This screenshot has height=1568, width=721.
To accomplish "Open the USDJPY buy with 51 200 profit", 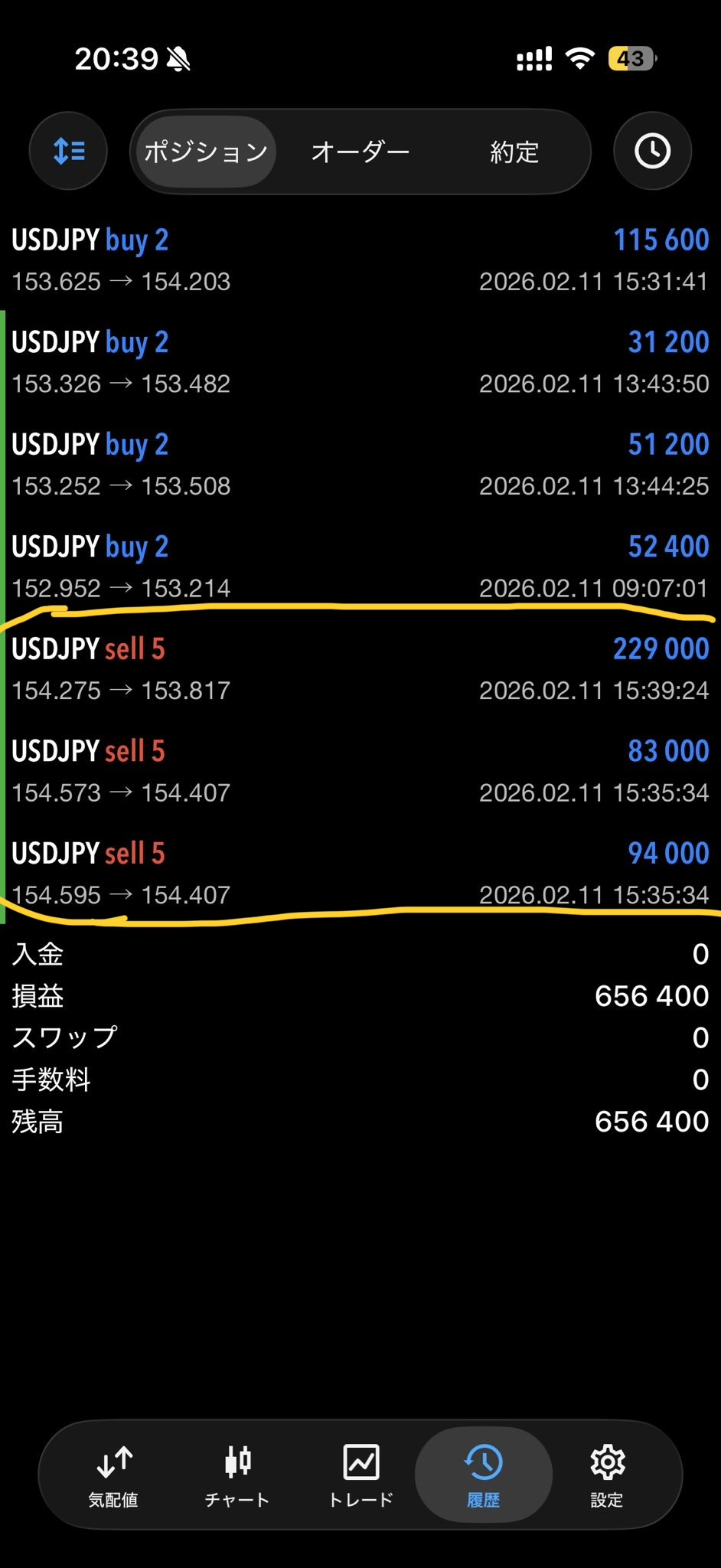I will pyautogui.click(x=360, y=465).
